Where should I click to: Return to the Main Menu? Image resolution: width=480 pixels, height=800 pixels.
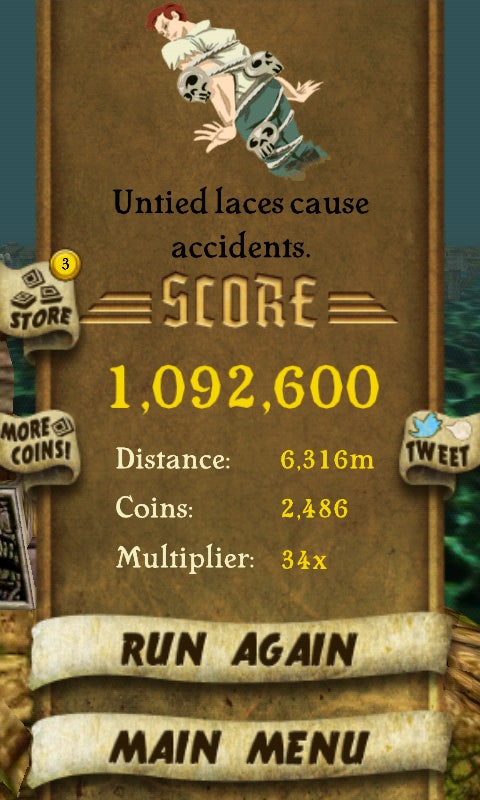(x=239, y=747)
